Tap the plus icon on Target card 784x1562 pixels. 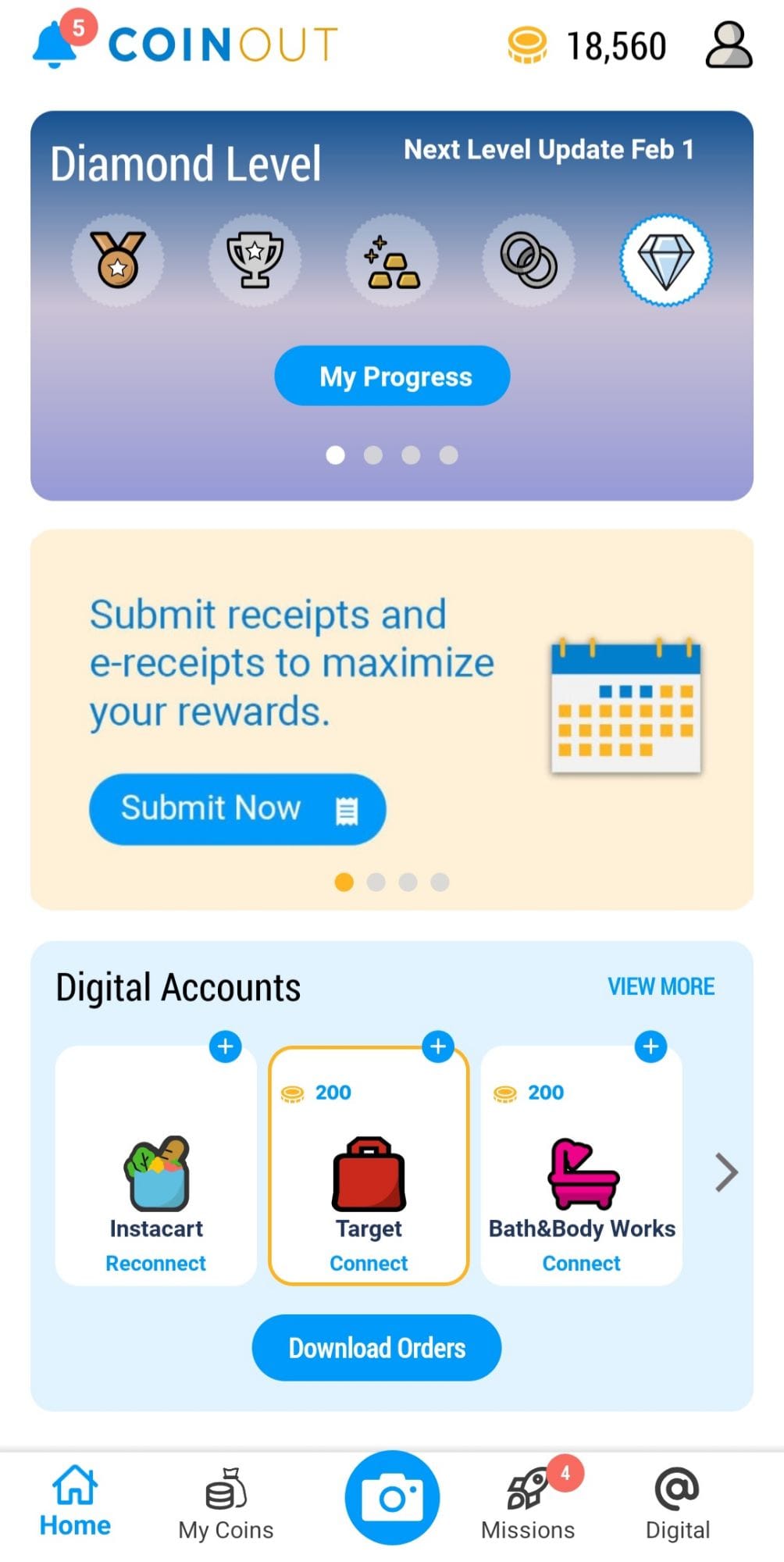(438, 1047)
